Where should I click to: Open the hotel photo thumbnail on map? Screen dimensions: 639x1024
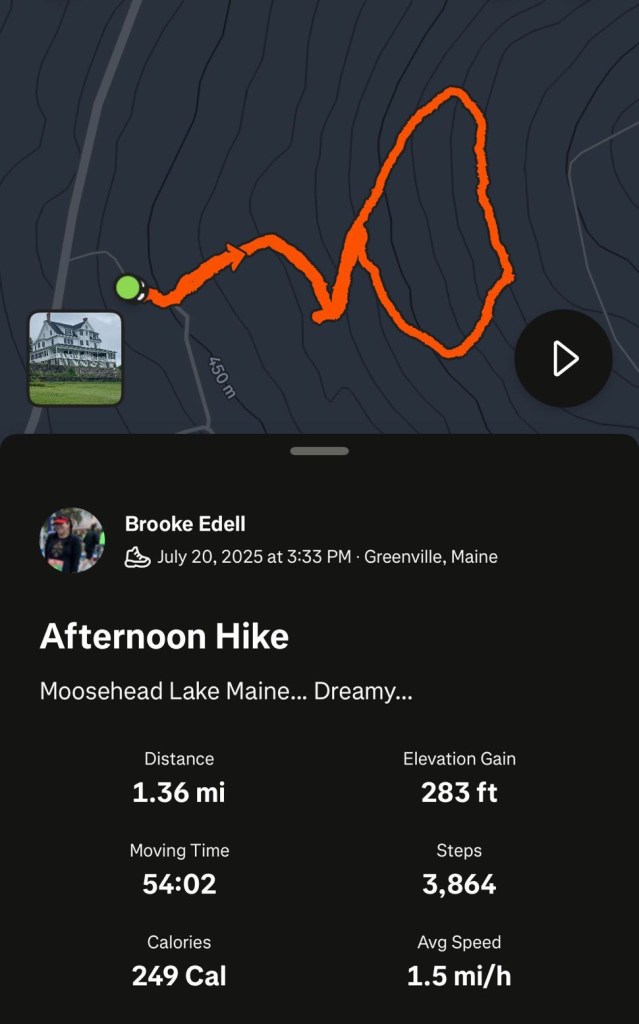coord(75,358)
